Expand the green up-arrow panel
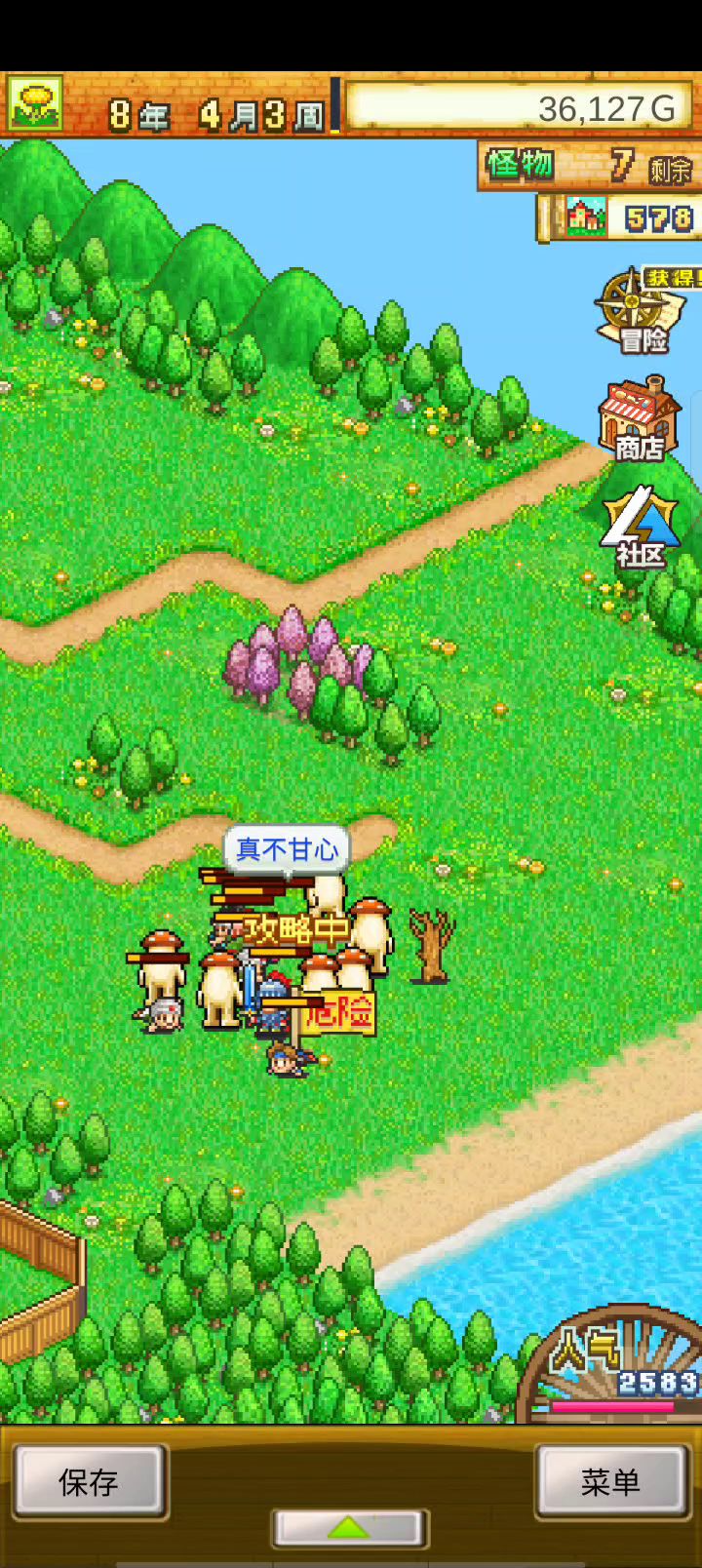Screen dimensions: 702x1568 point(350,1527)
